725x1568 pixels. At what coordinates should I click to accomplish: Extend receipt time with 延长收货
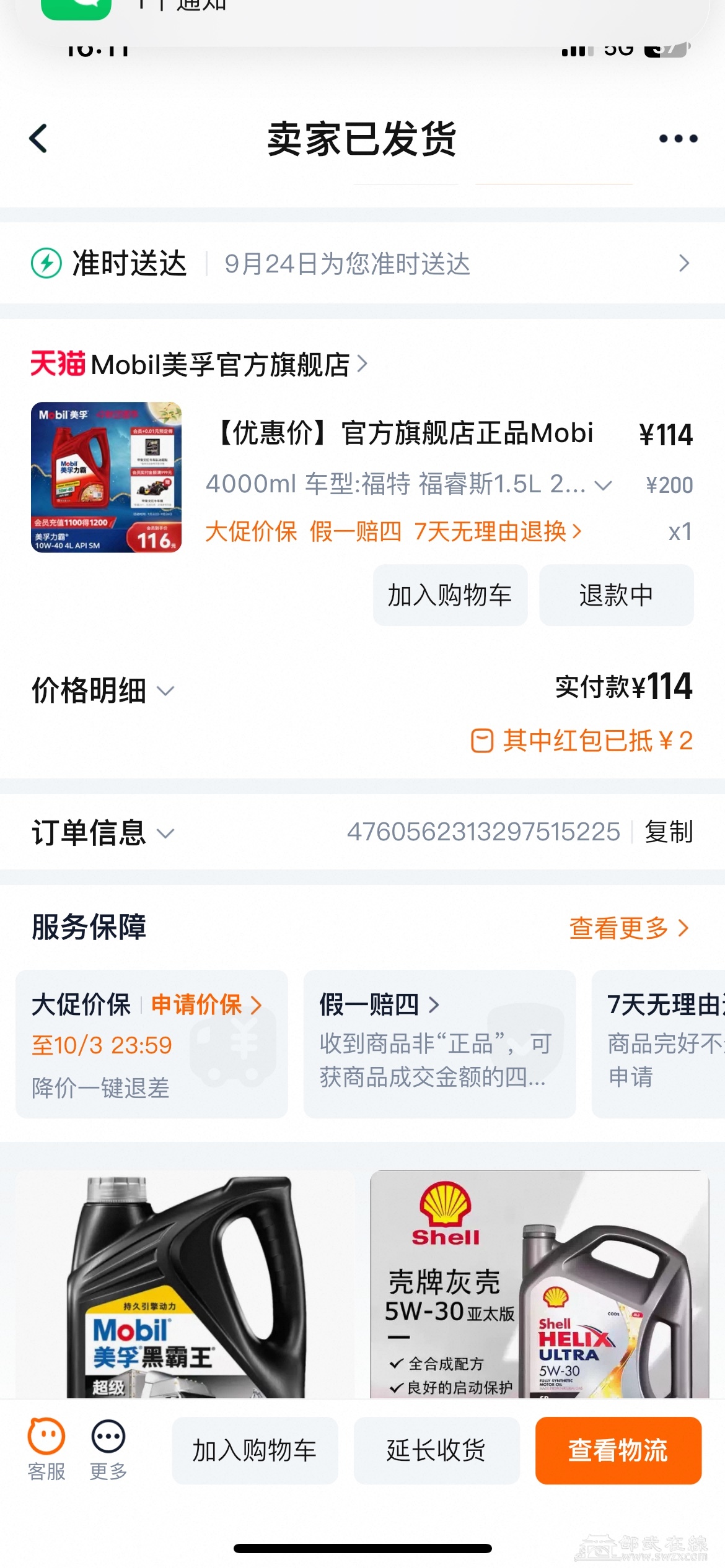pyautogui.click(x=436, y=1450)
